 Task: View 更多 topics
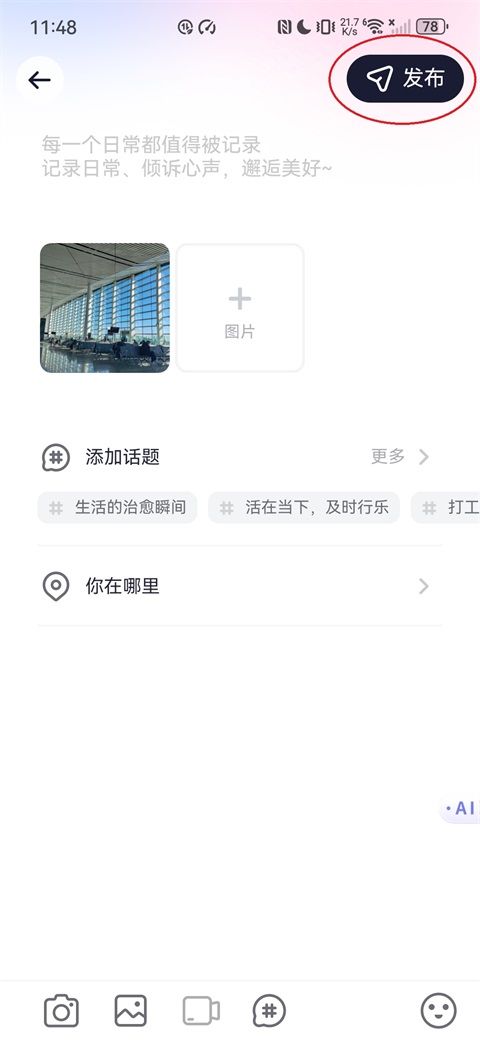[x=400, y=457]
